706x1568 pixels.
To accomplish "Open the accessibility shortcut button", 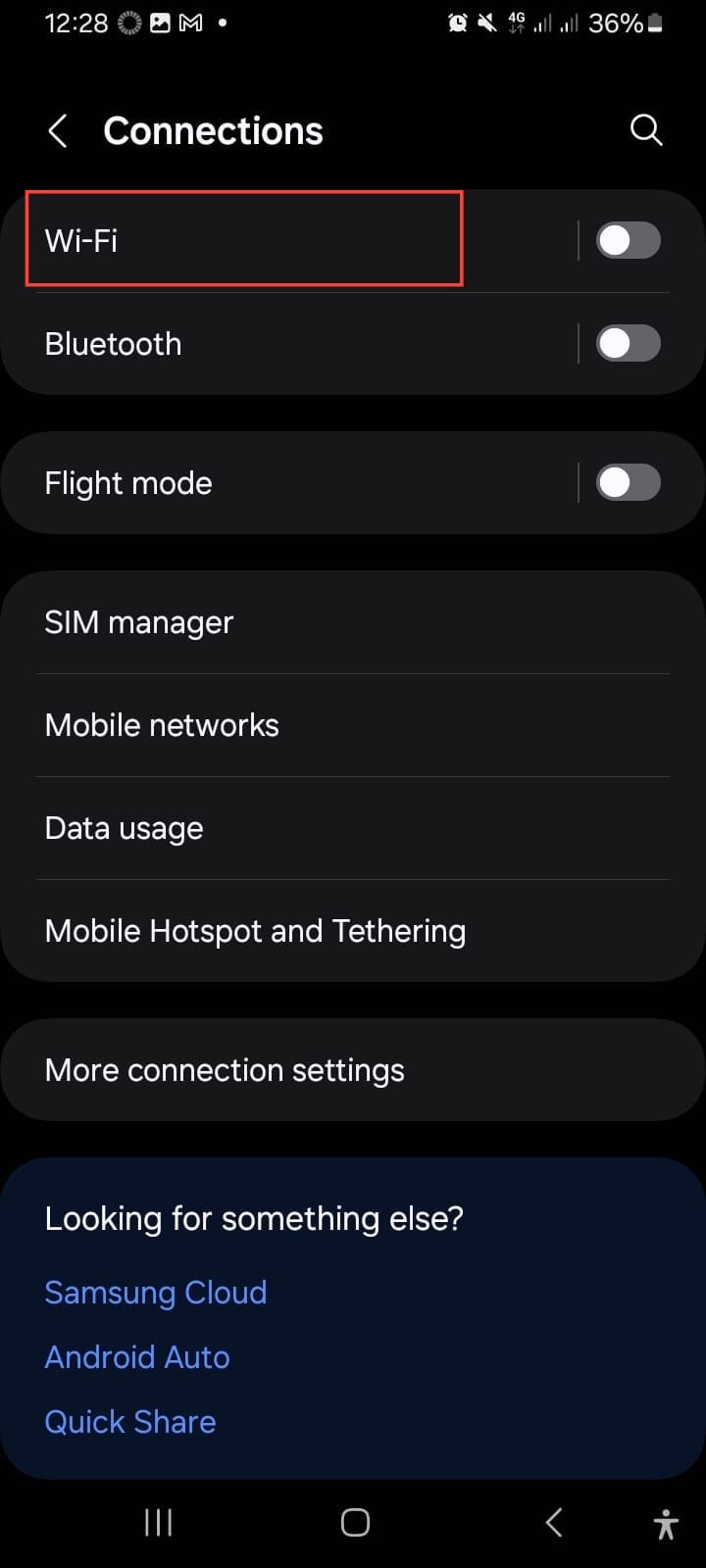I will 666,1525.
